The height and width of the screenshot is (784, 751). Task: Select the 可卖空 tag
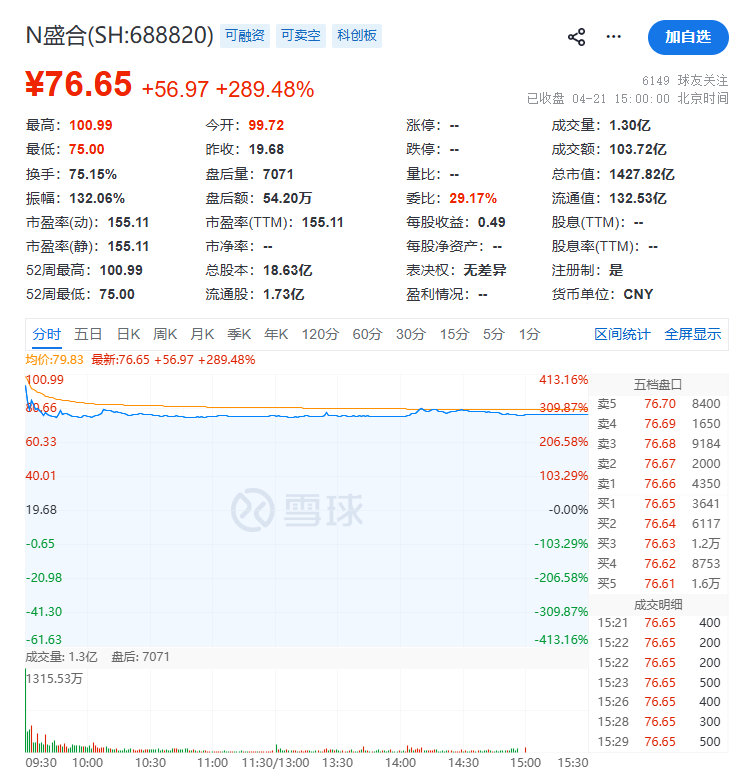click(300, 36)
